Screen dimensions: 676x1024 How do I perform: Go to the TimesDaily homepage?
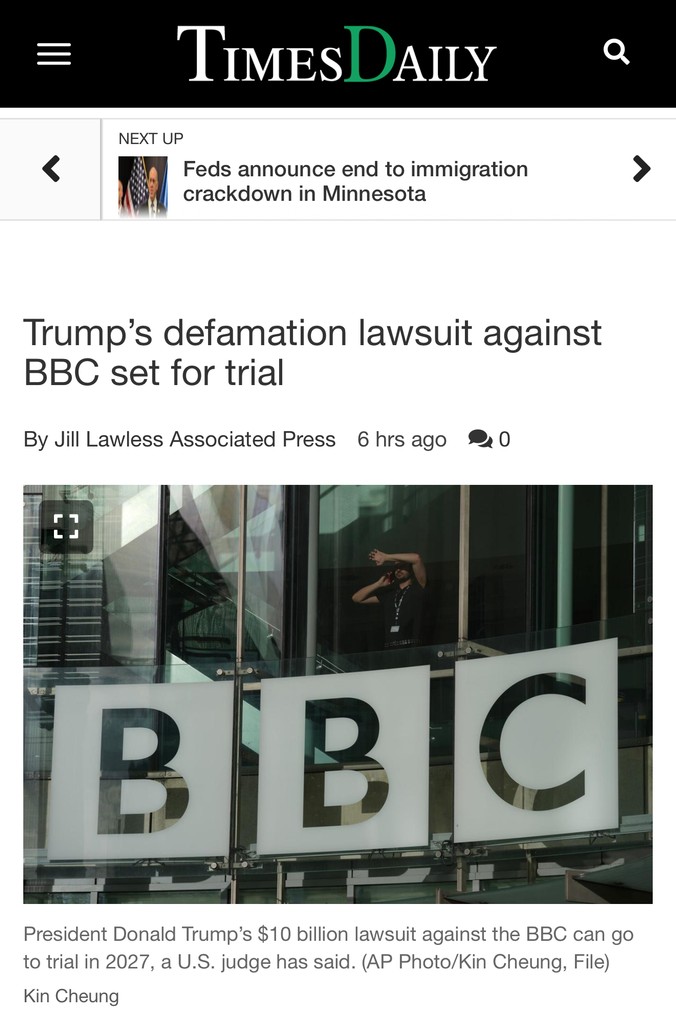336,54
